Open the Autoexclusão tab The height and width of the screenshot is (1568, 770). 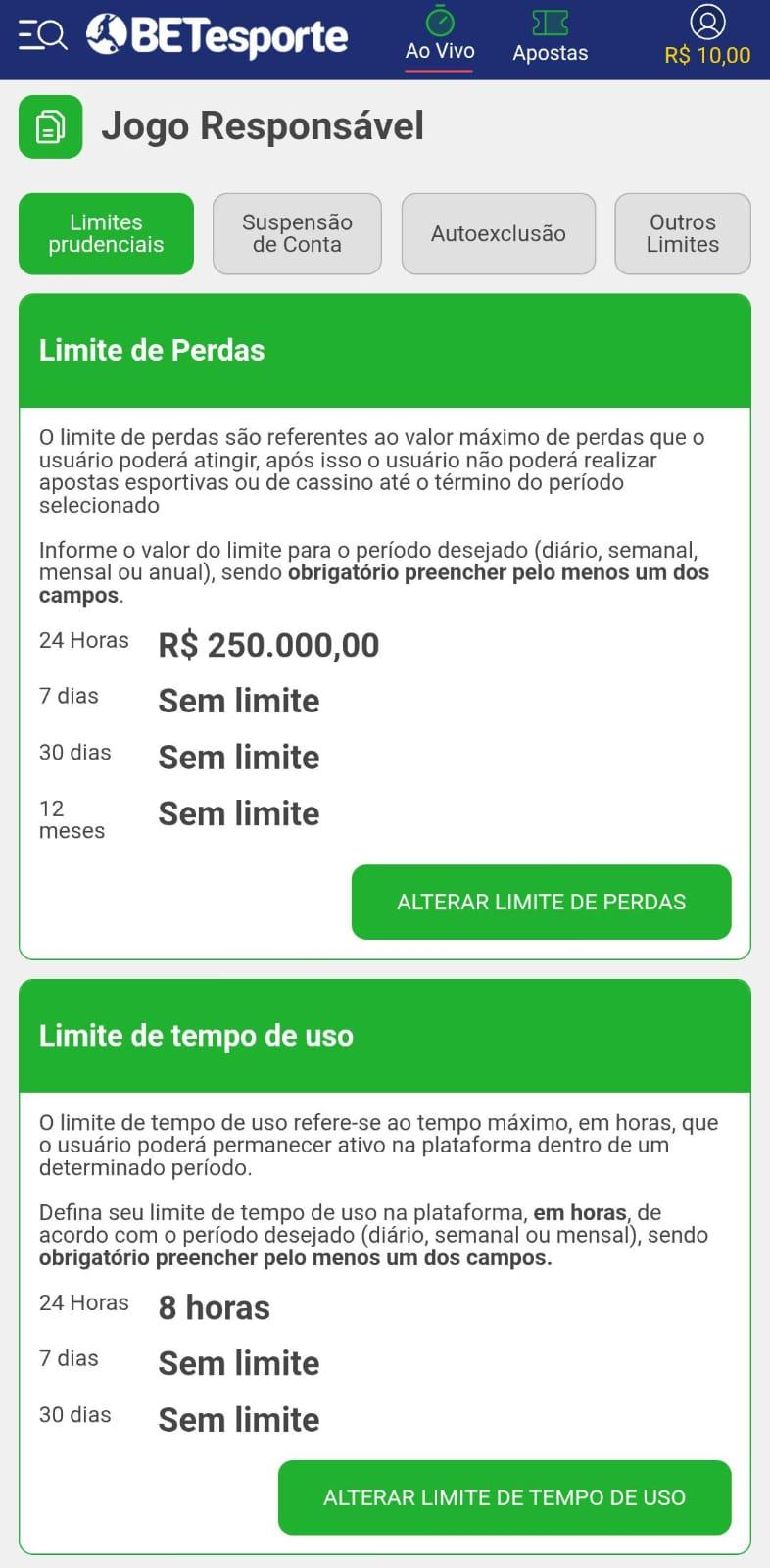498,233
